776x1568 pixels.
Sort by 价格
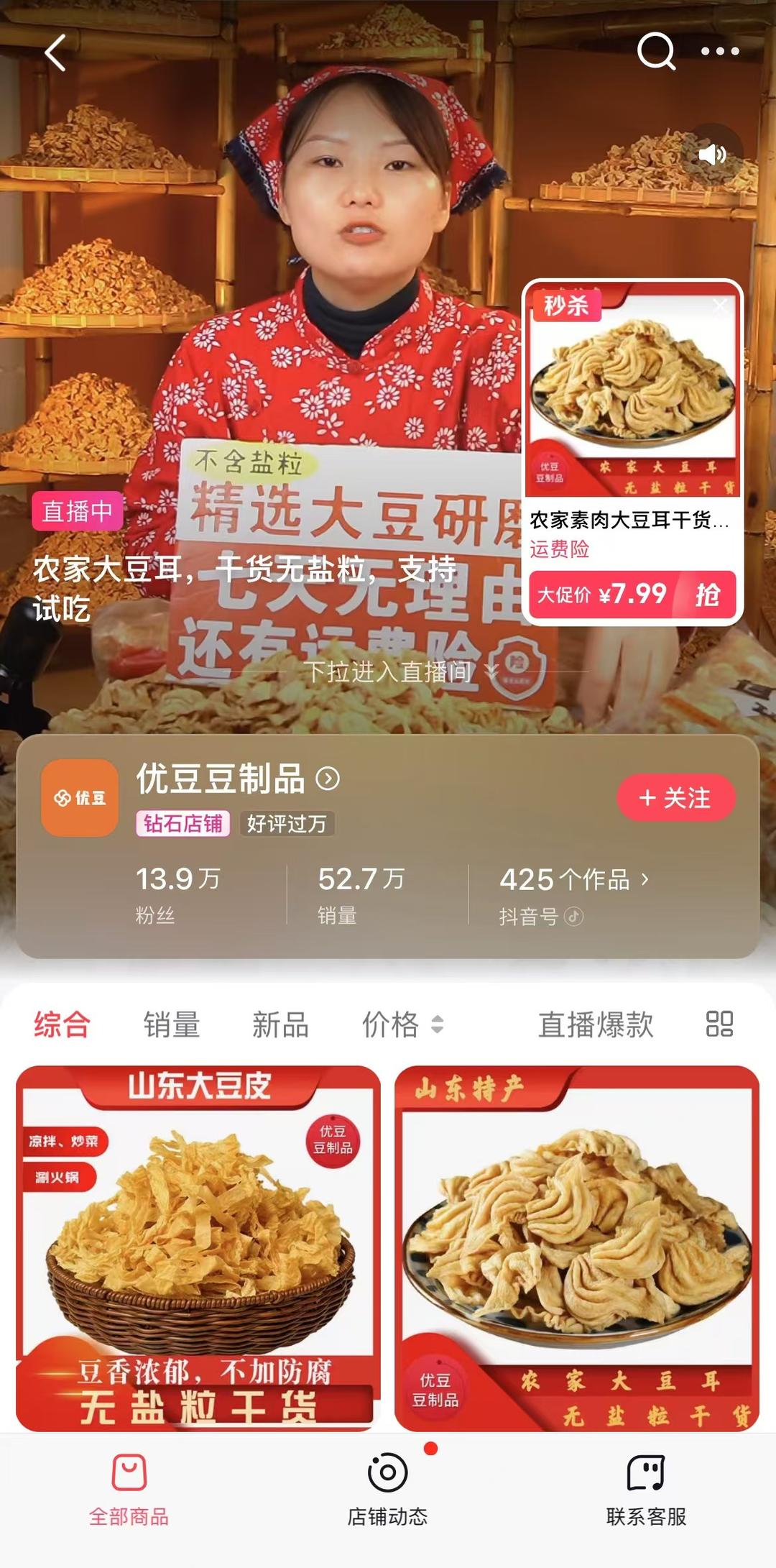tap(401, 1024)
